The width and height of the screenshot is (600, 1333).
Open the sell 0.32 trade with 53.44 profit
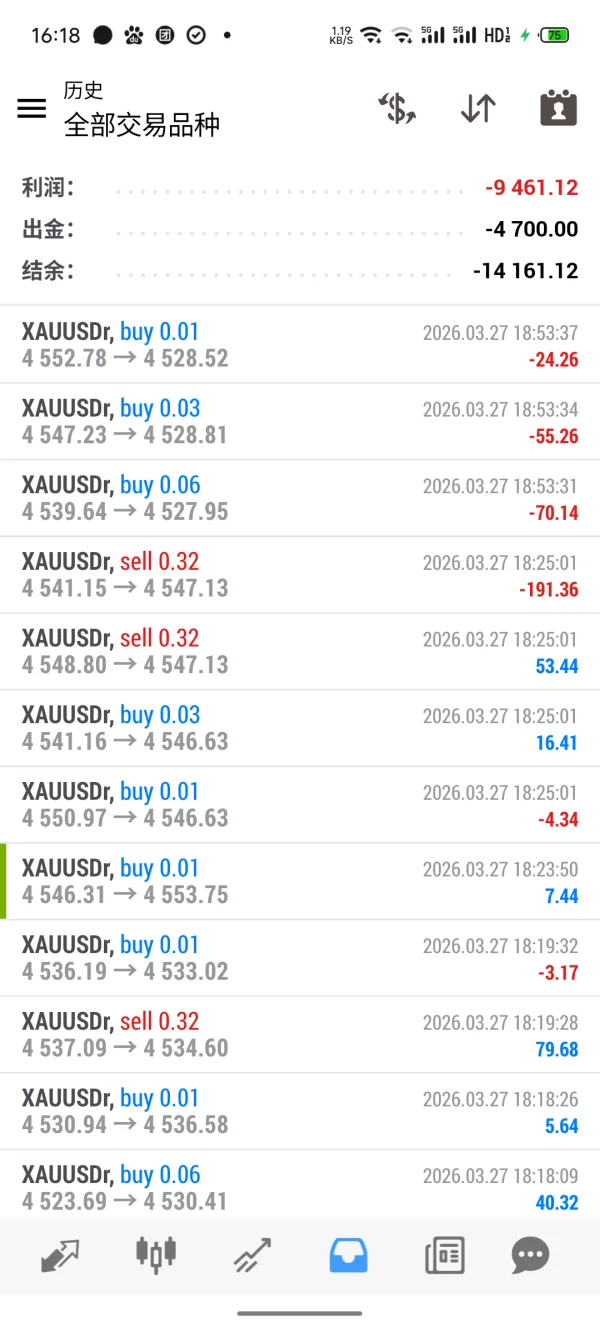coord(300,652)
